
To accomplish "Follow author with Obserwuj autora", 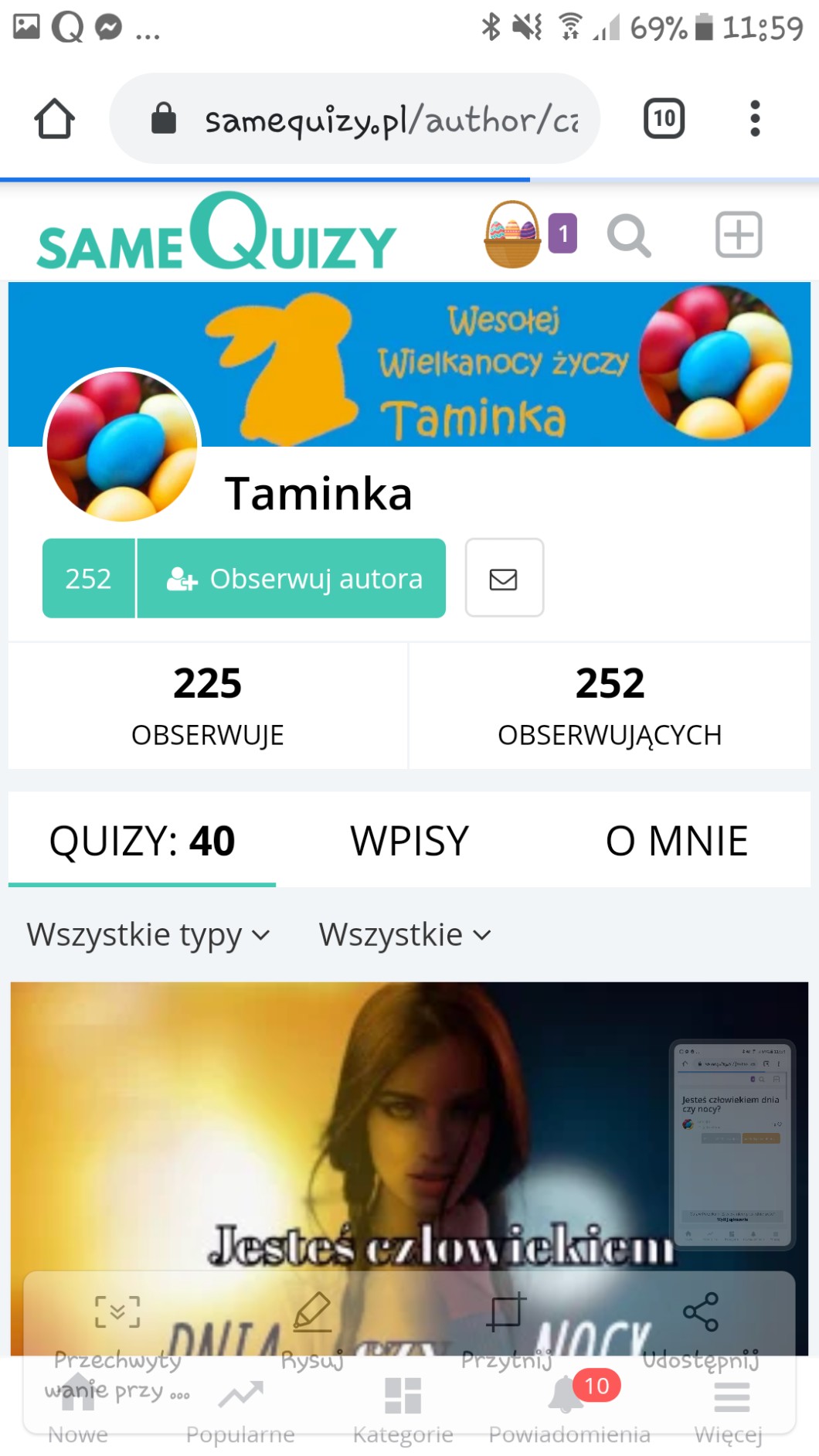I will pyautogui.click(x=292, y=579).
